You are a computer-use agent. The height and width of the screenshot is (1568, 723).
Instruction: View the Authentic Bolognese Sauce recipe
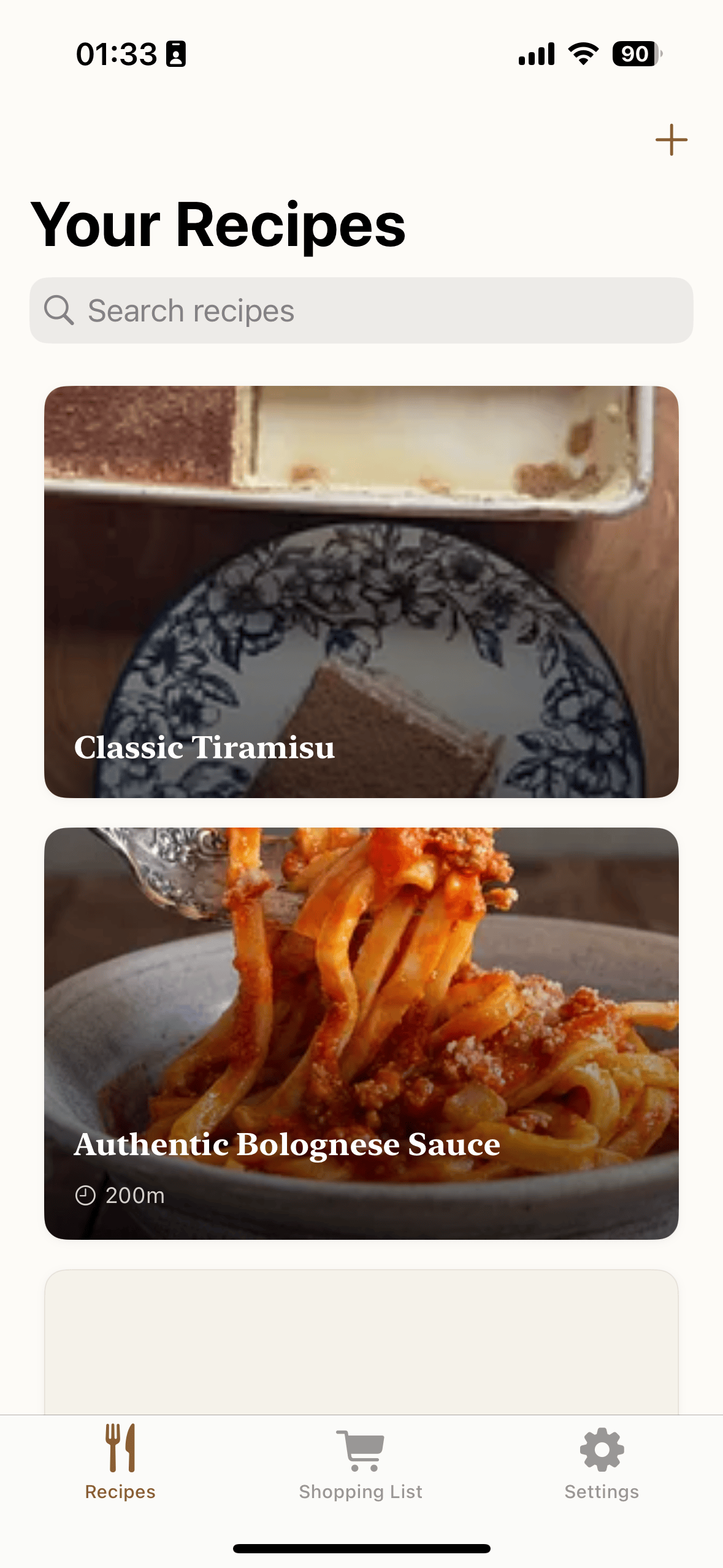361,1033
